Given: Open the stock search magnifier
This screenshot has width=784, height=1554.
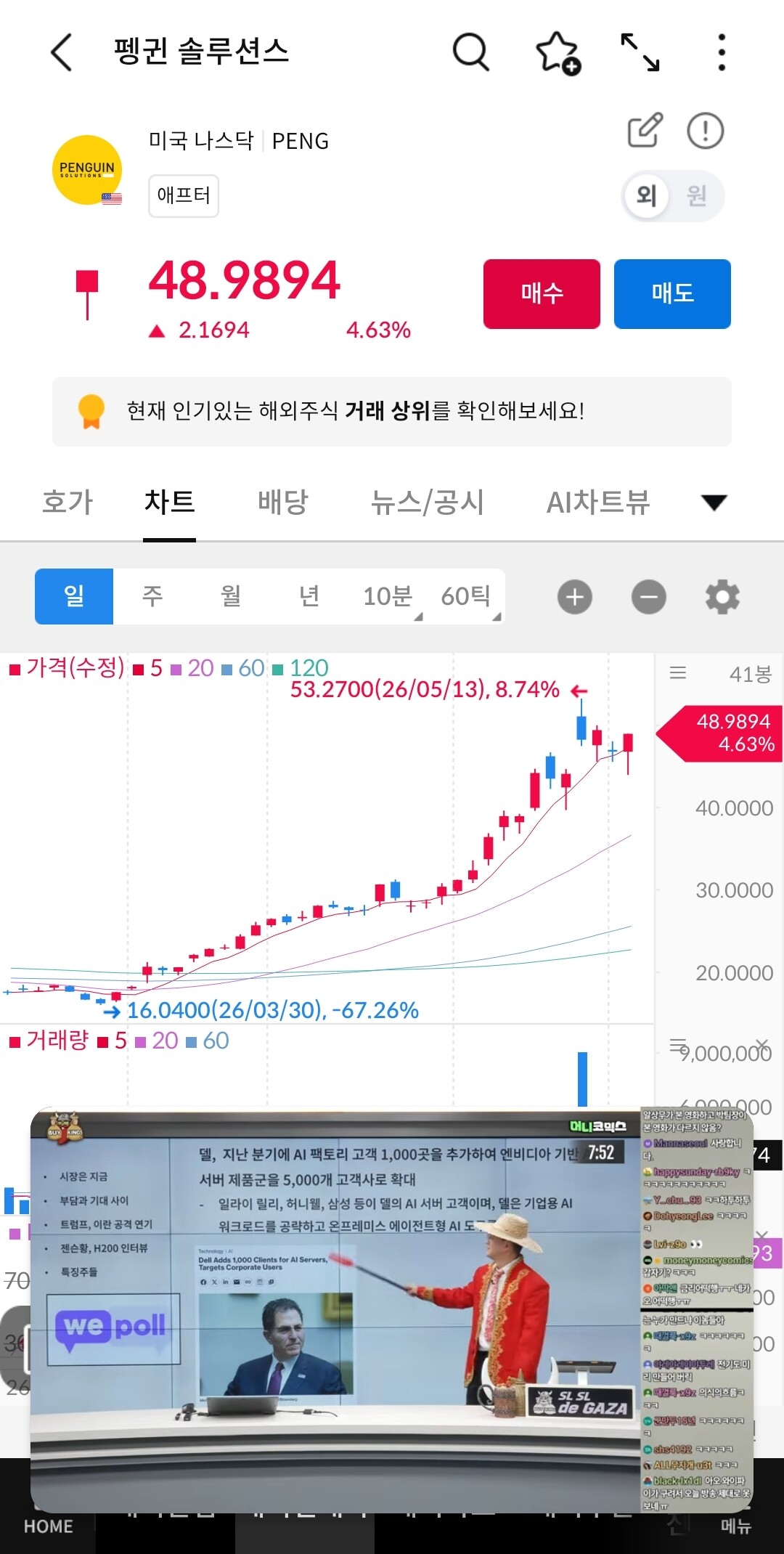Looking at the screenshot, I should (471, 52).
